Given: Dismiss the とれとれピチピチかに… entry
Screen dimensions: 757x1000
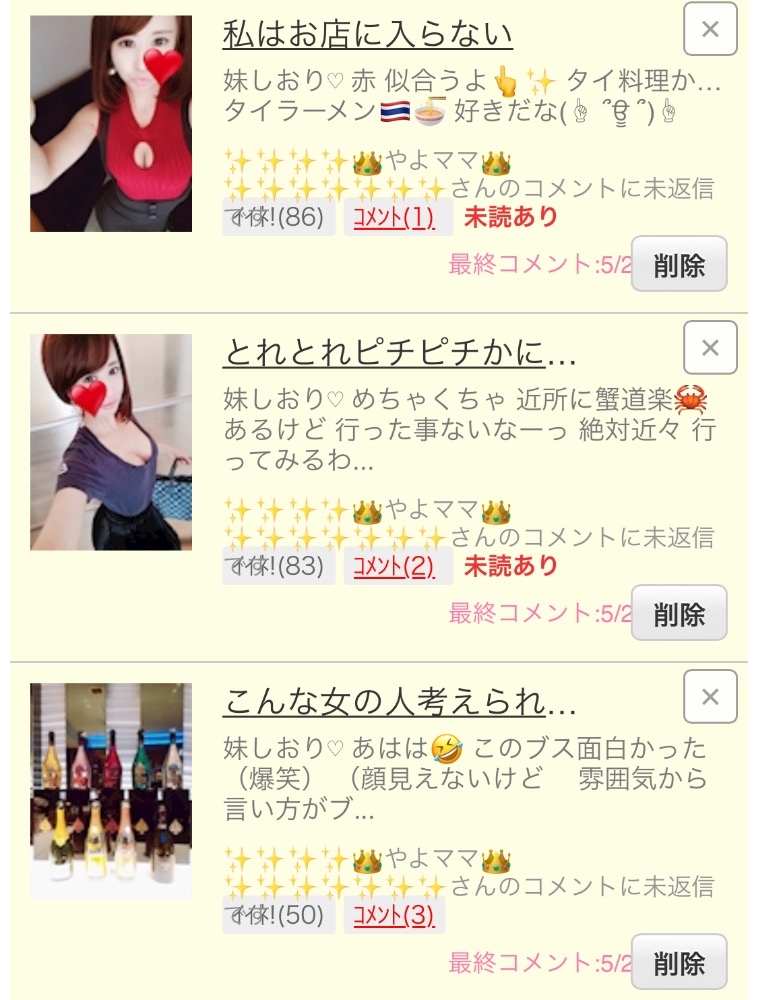Looking at the screenshot, I should [710, 348].
